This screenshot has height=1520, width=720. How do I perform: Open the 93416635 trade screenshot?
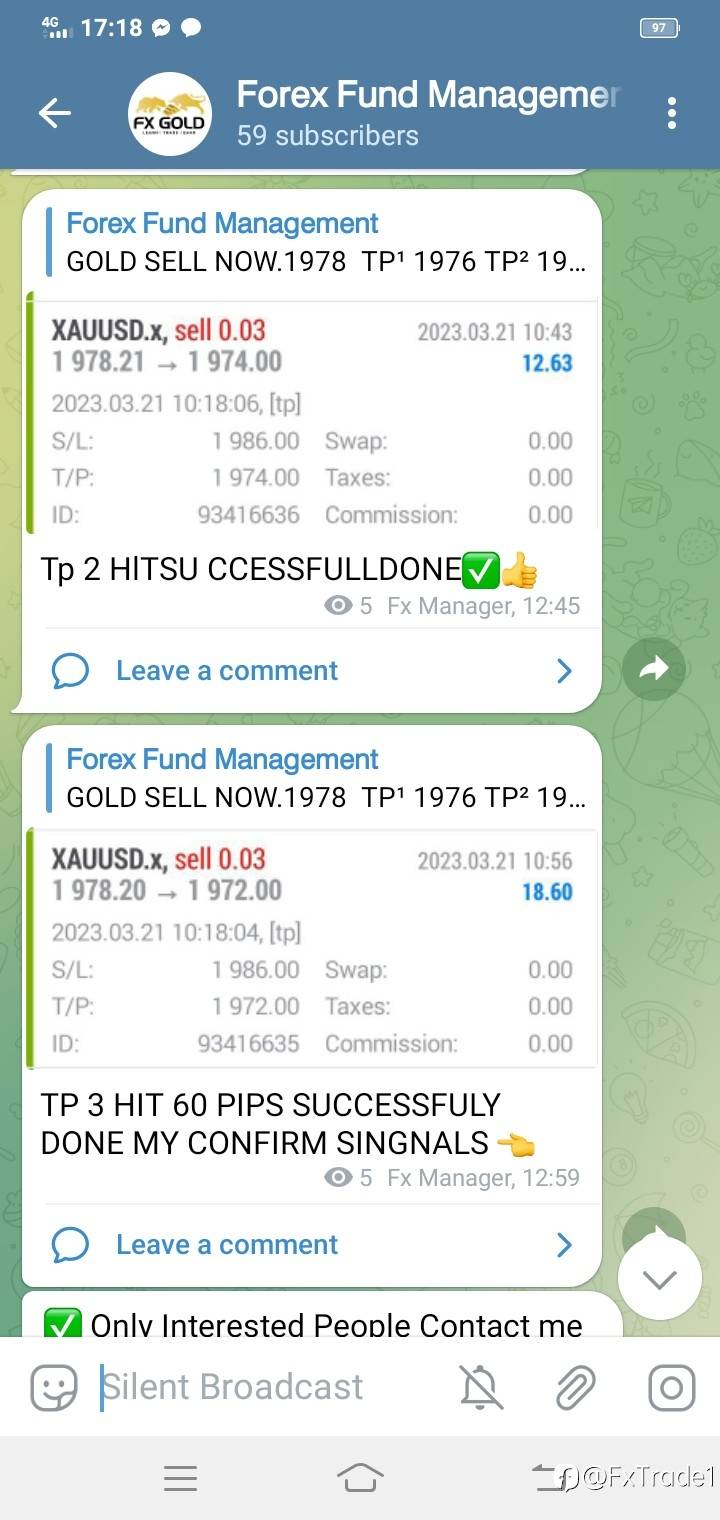[x=312, y=950]
